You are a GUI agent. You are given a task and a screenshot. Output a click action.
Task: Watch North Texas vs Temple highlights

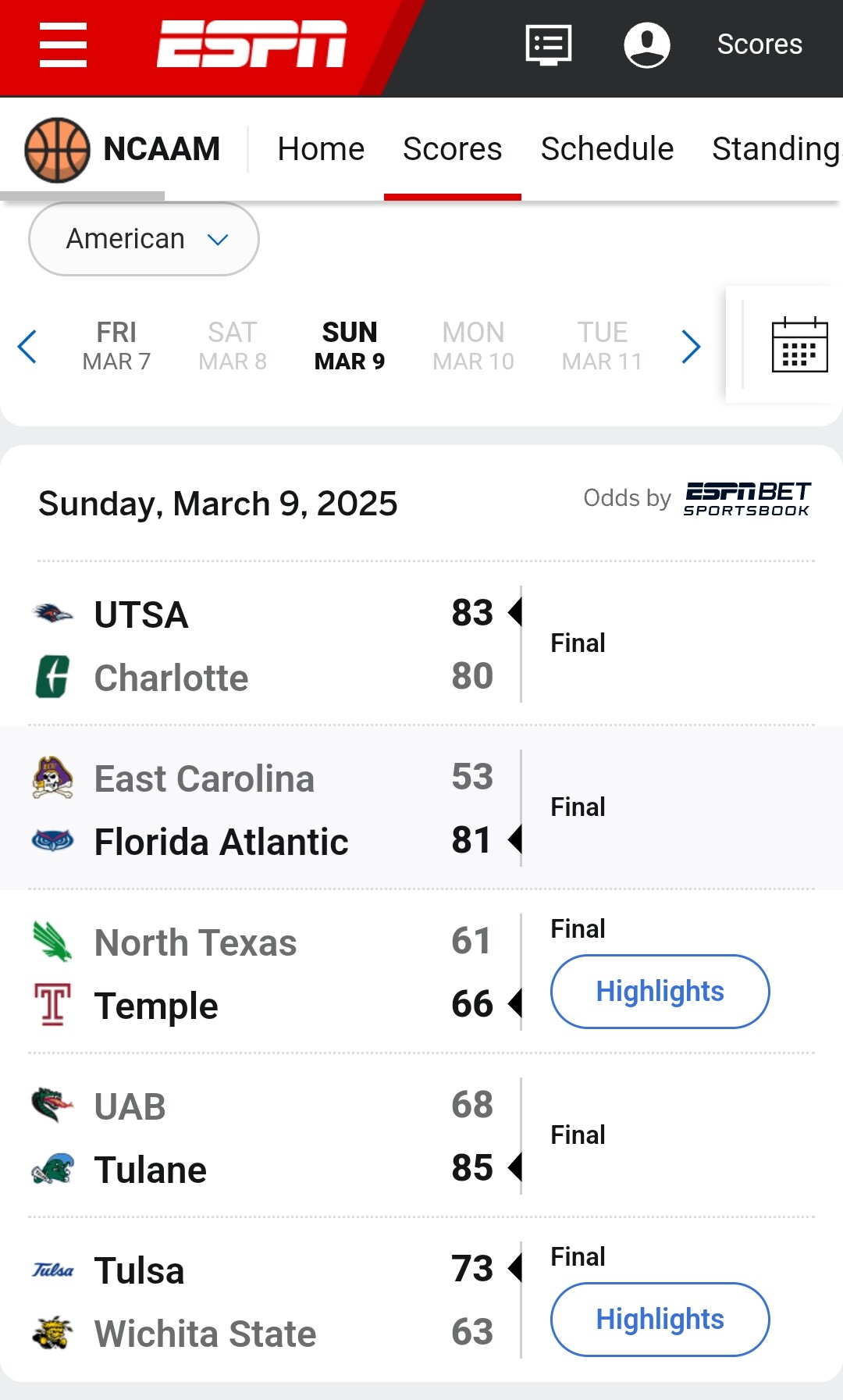(660, 992)
